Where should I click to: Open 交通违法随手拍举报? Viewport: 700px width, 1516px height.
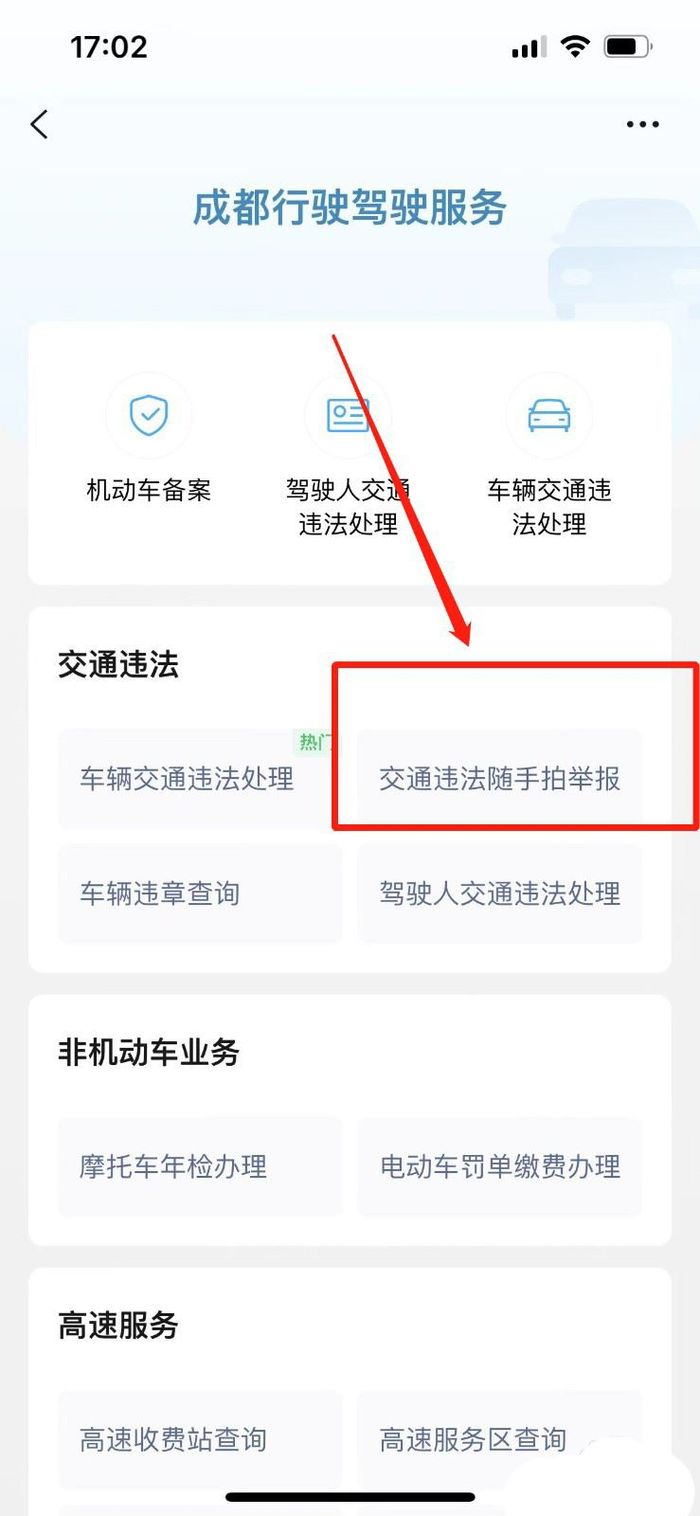click(499, 779)
